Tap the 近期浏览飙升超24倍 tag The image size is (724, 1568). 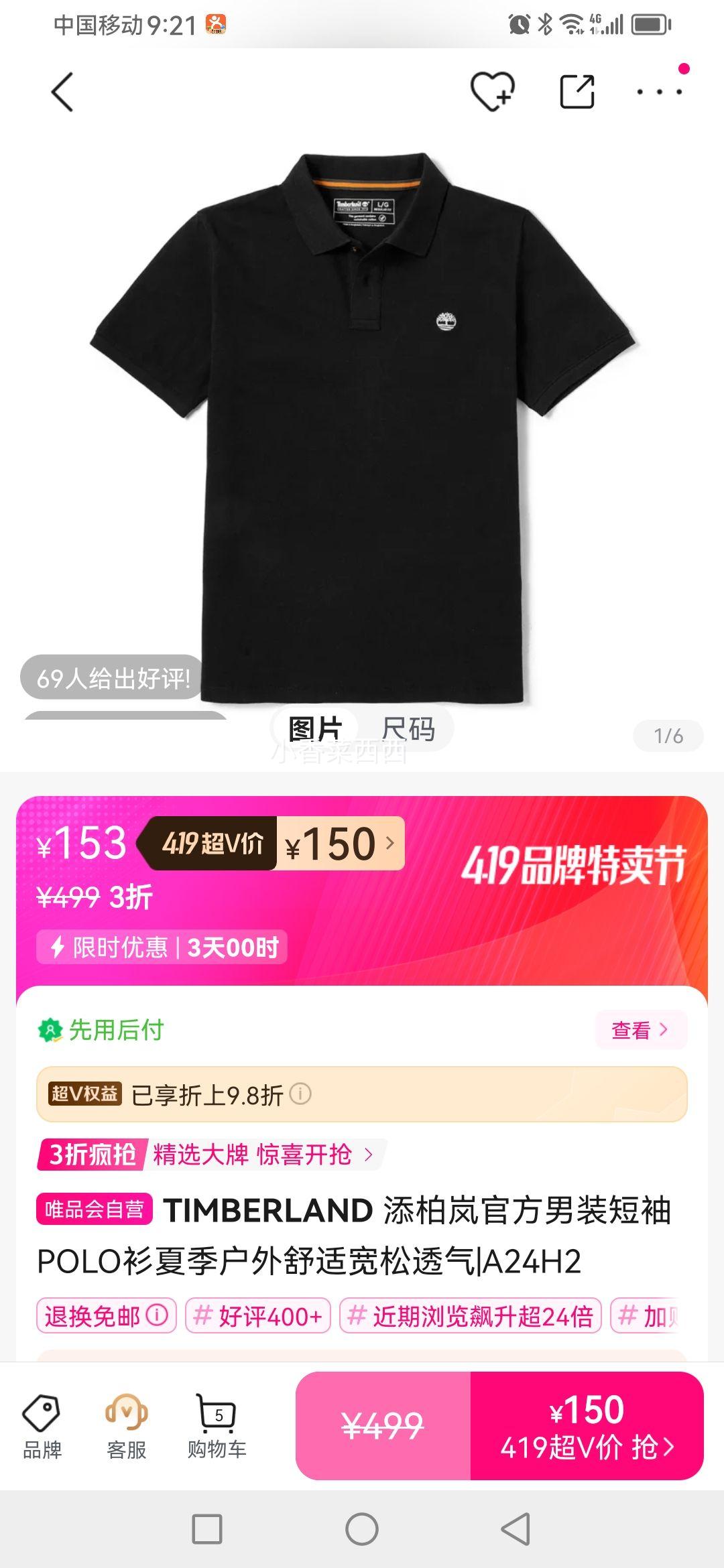pos(470,1316)
